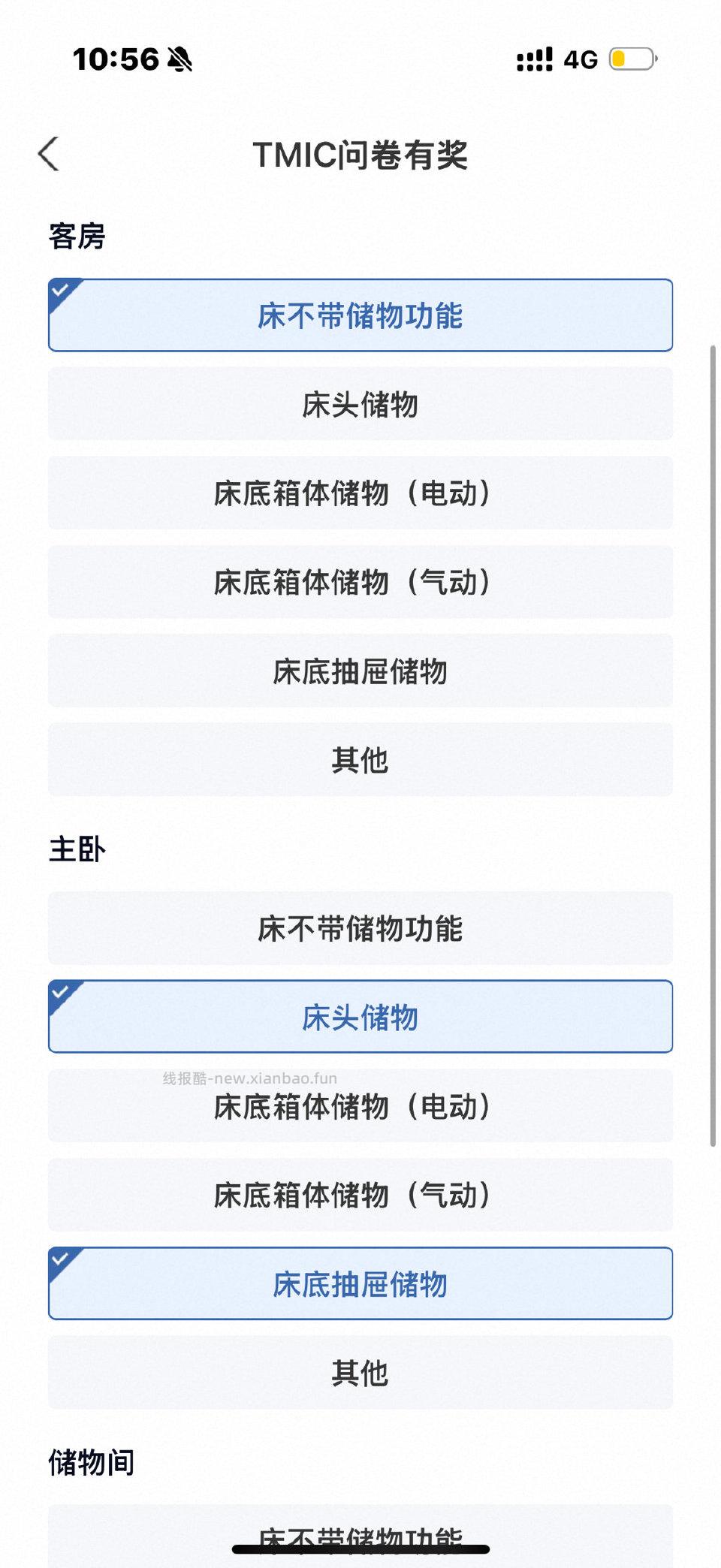Check 床底抽屉储物 under 客房
This screenshot has width=721, height=1568.
click(360, 671)
